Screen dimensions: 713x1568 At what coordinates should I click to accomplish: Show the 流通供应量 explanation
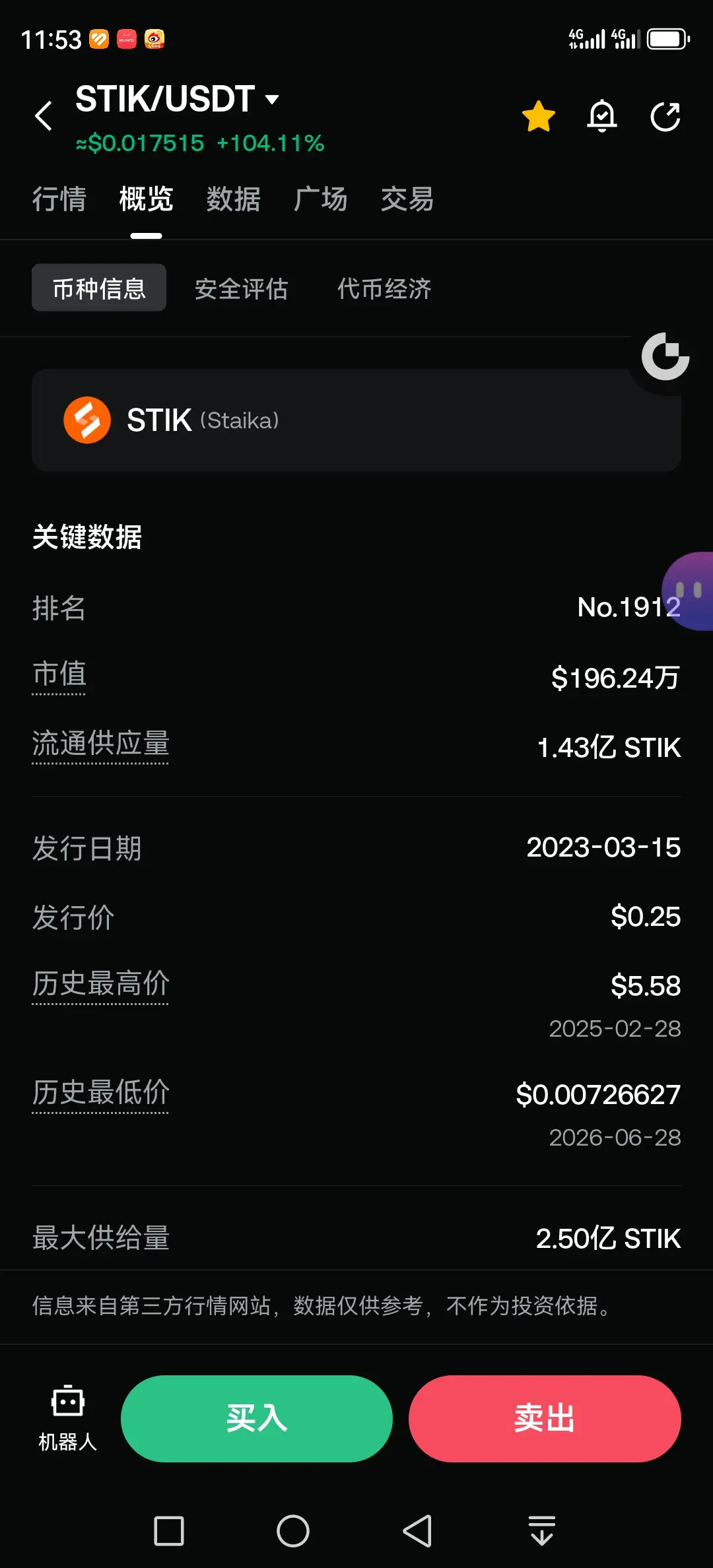coord(100,744)
